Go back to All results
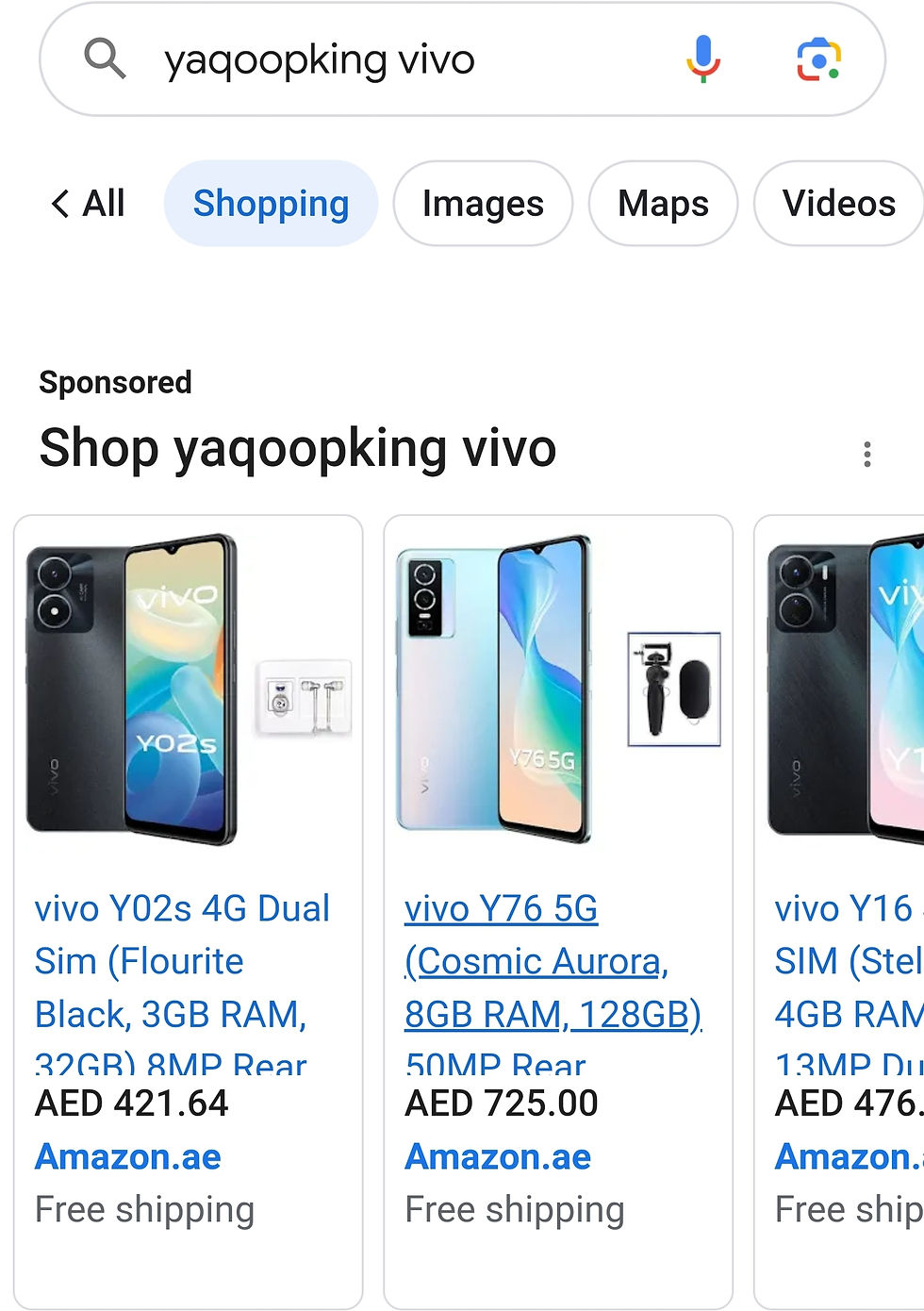The image size is (924, 1311). (x=87, y=203)
